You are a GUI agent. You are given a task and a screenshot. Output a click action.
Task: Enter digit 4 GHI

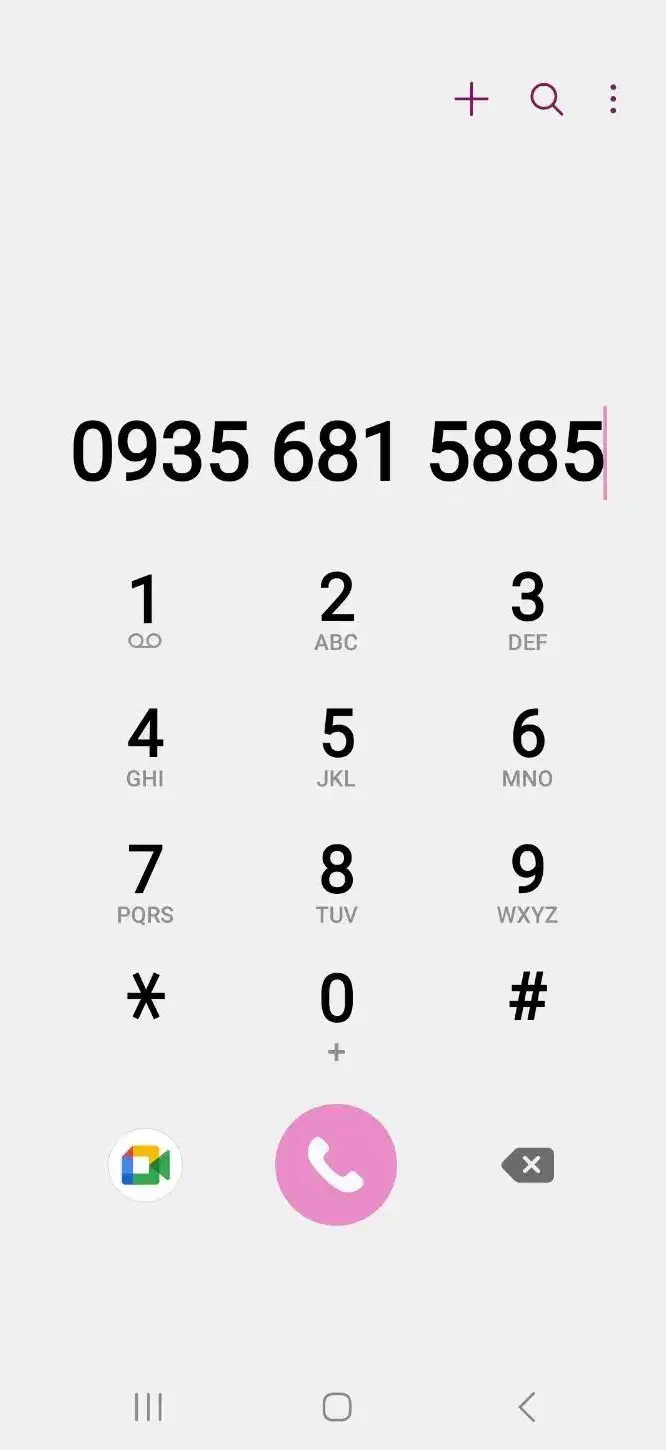click(145, 747)
